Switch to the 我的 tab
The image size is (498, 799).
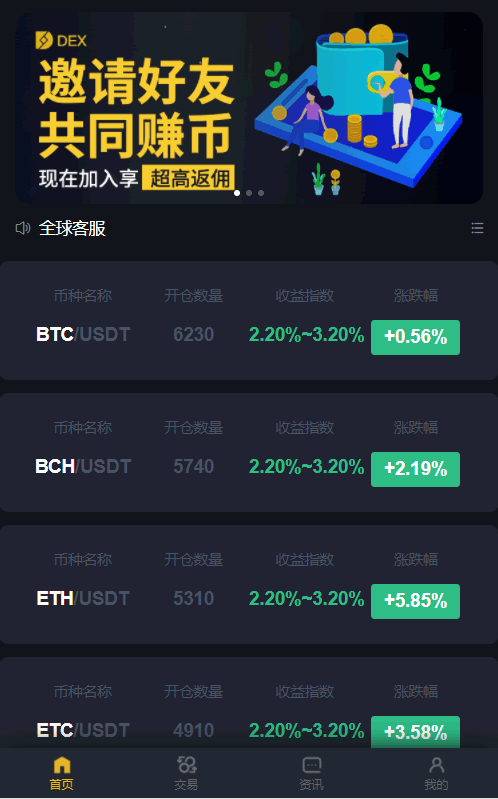click(436, 773)
